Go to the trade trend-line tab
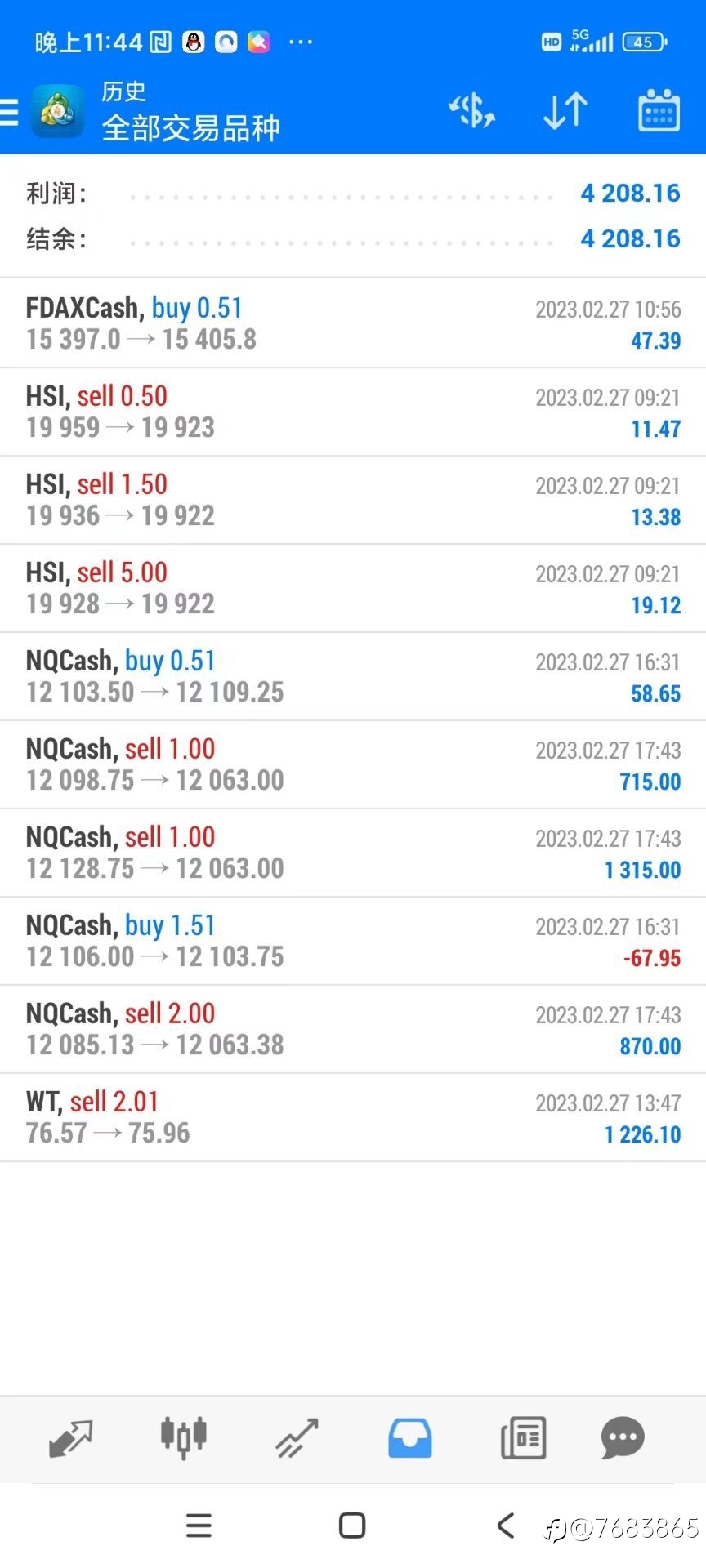The height and width of the screenshot is (1568, 706). (296, 1438)
